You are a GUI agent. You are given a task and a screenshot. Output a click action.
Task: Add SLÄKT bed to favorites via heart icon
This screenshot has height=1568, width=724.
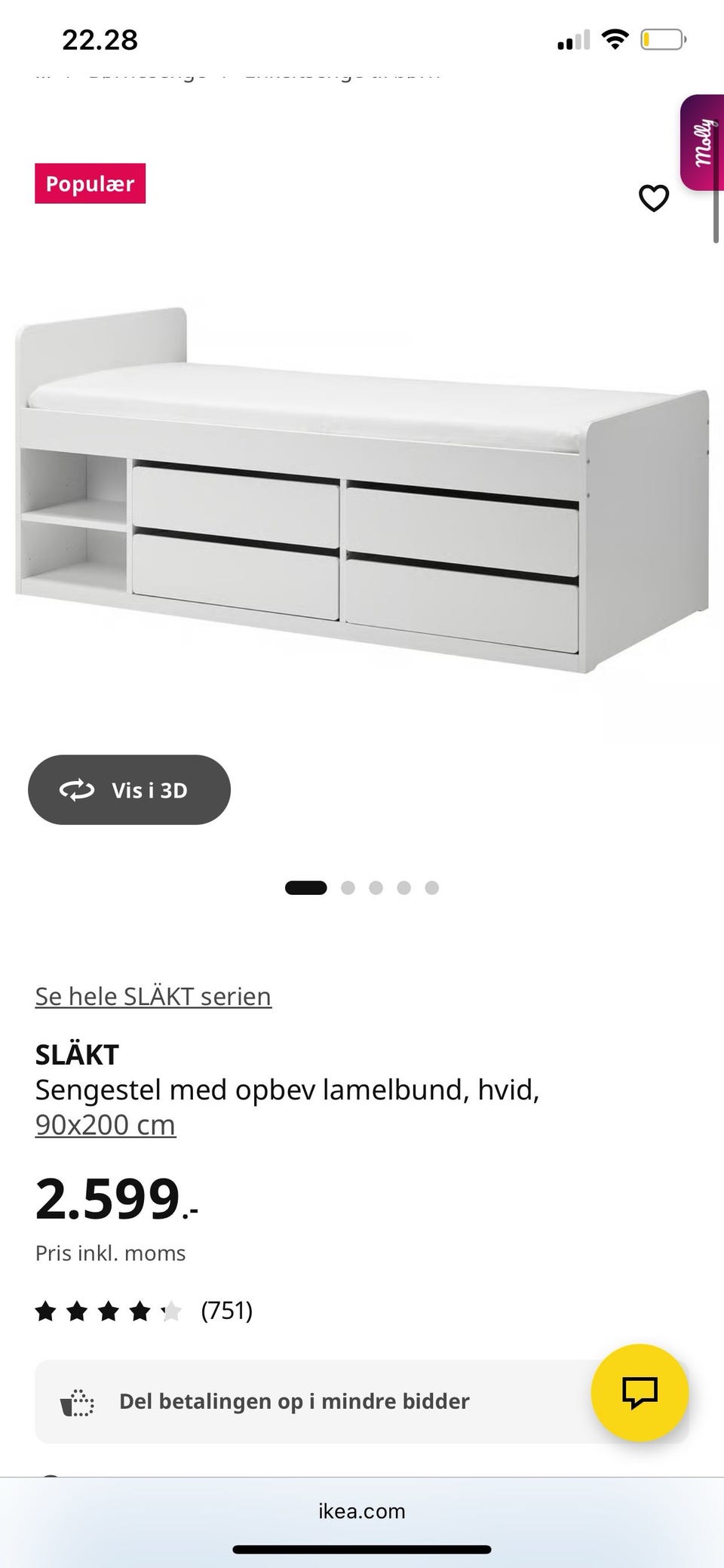pyautogui.click(x=653, y=198)
